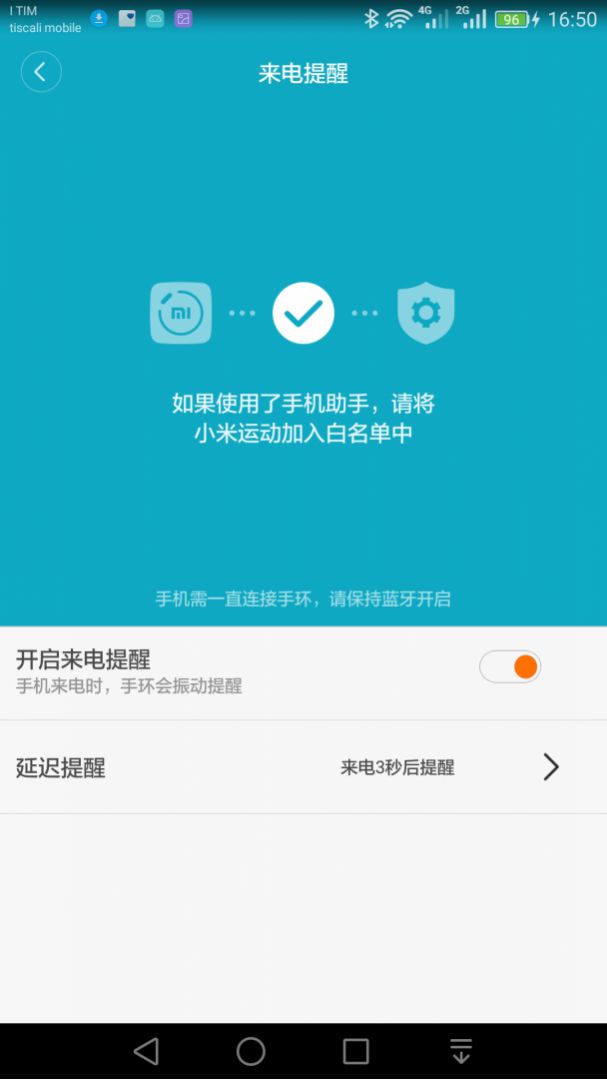Go back using the top-left arrow
The height and width of the screenshot is (1080, 607).
pos(41,72)
